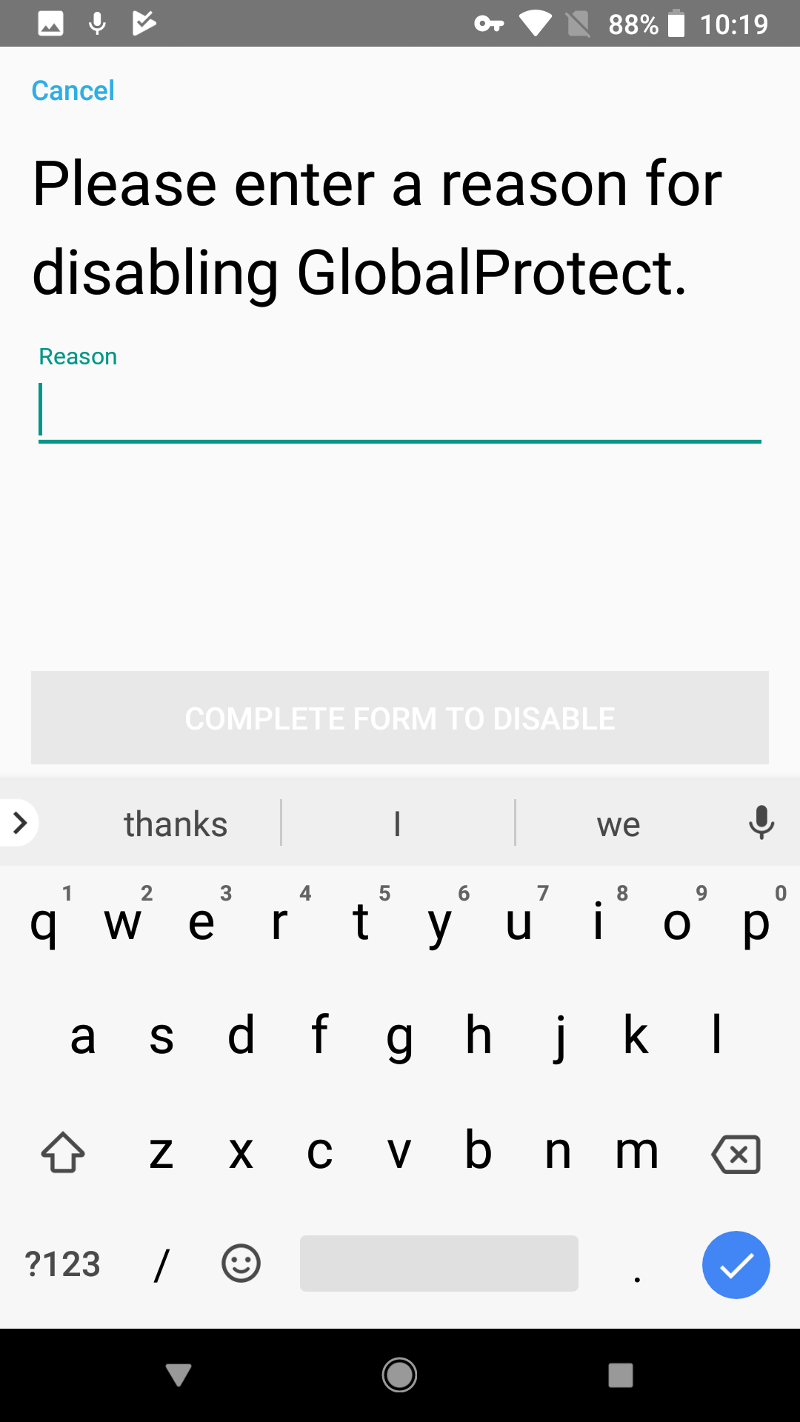Tap the Complete Form to Disable button
The width and height of the screenshot is (800, 1422).
(x=400, y=718)
